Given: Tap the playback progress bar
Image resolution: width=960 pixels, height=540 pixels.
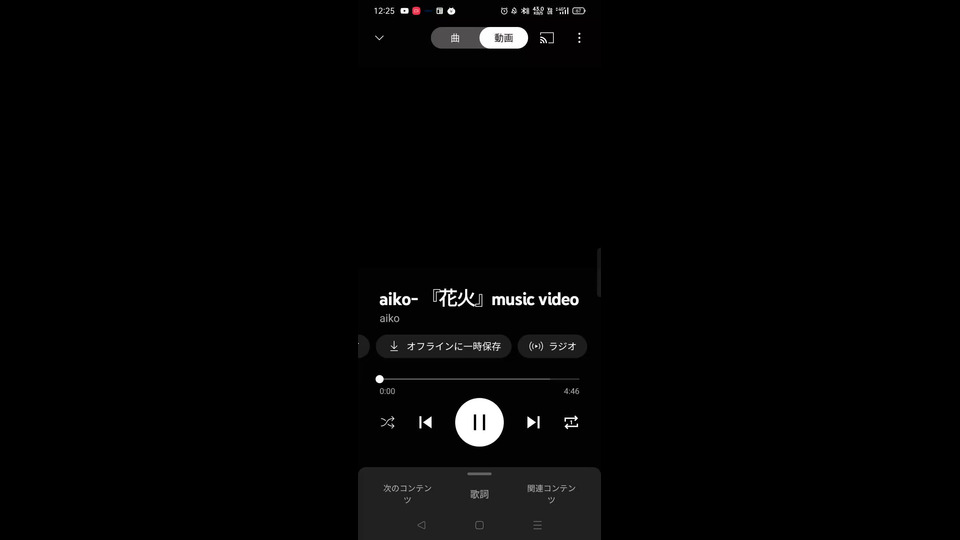Looking at the screenshot, I should (479, 379).
